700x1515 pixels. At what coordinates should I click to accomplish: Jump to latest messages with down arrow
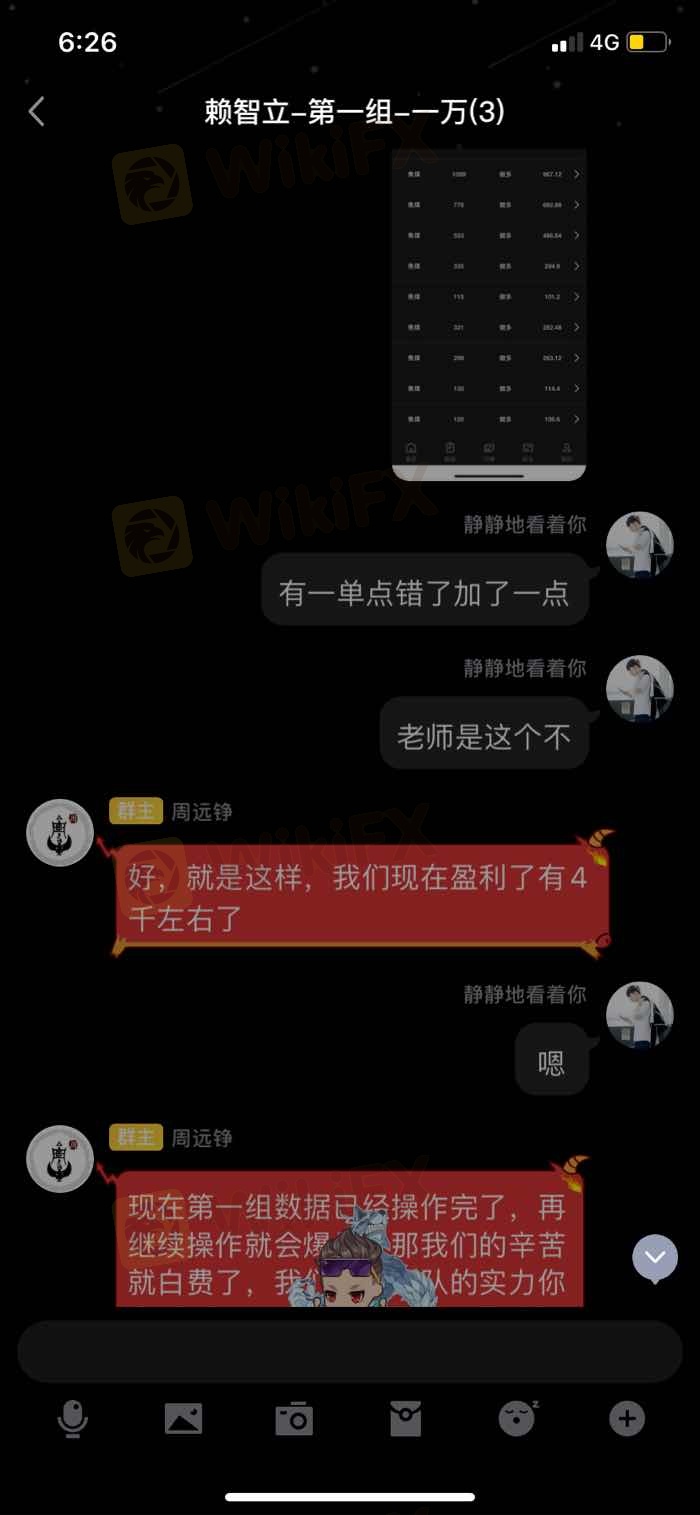pos(655,1257)
